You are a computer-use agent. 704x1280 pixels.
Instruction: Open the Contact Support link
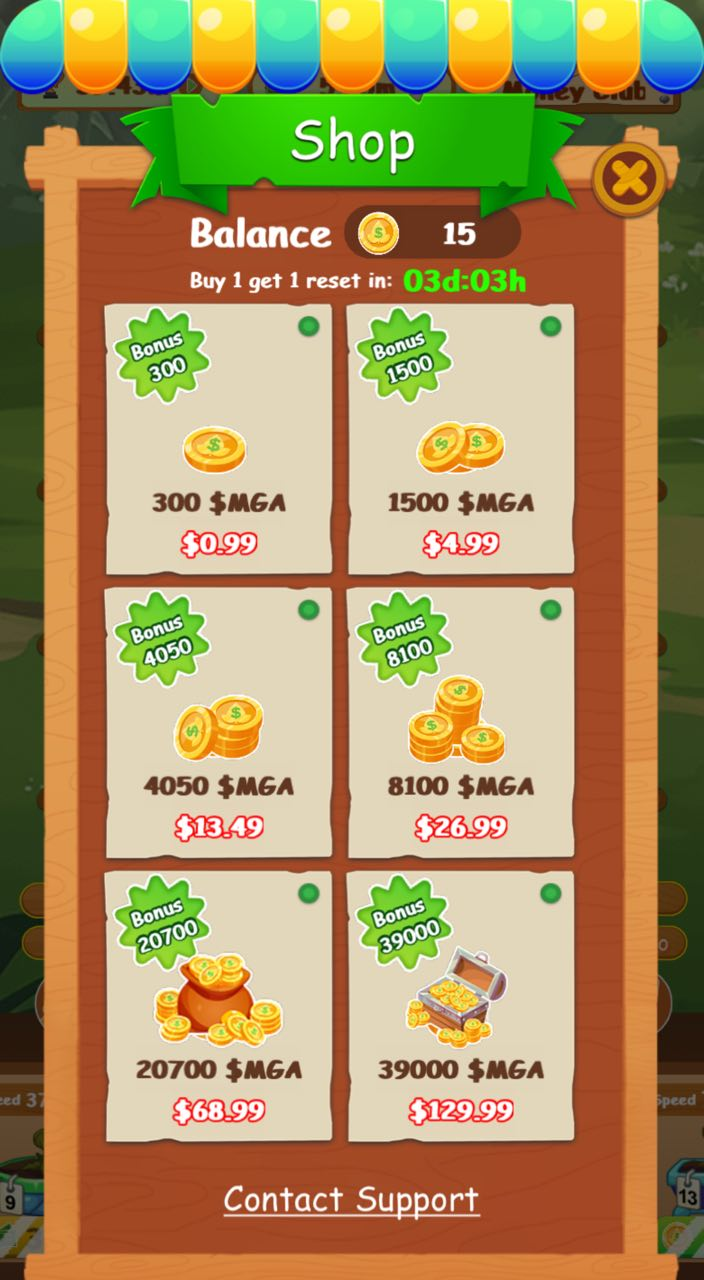(x=351, y=1199)
